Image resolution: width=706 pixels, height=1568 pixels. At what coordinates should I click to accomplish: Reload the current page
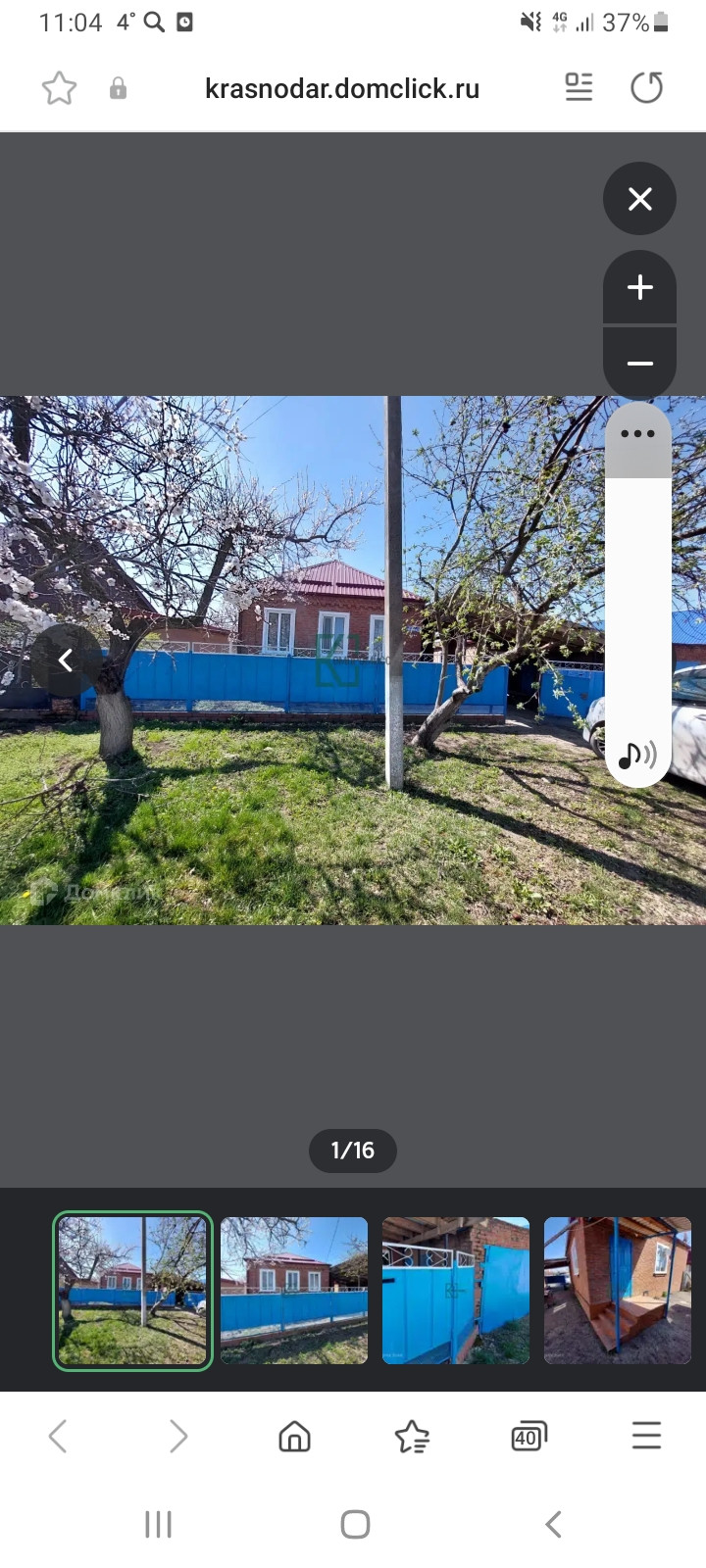coord(646,88)
